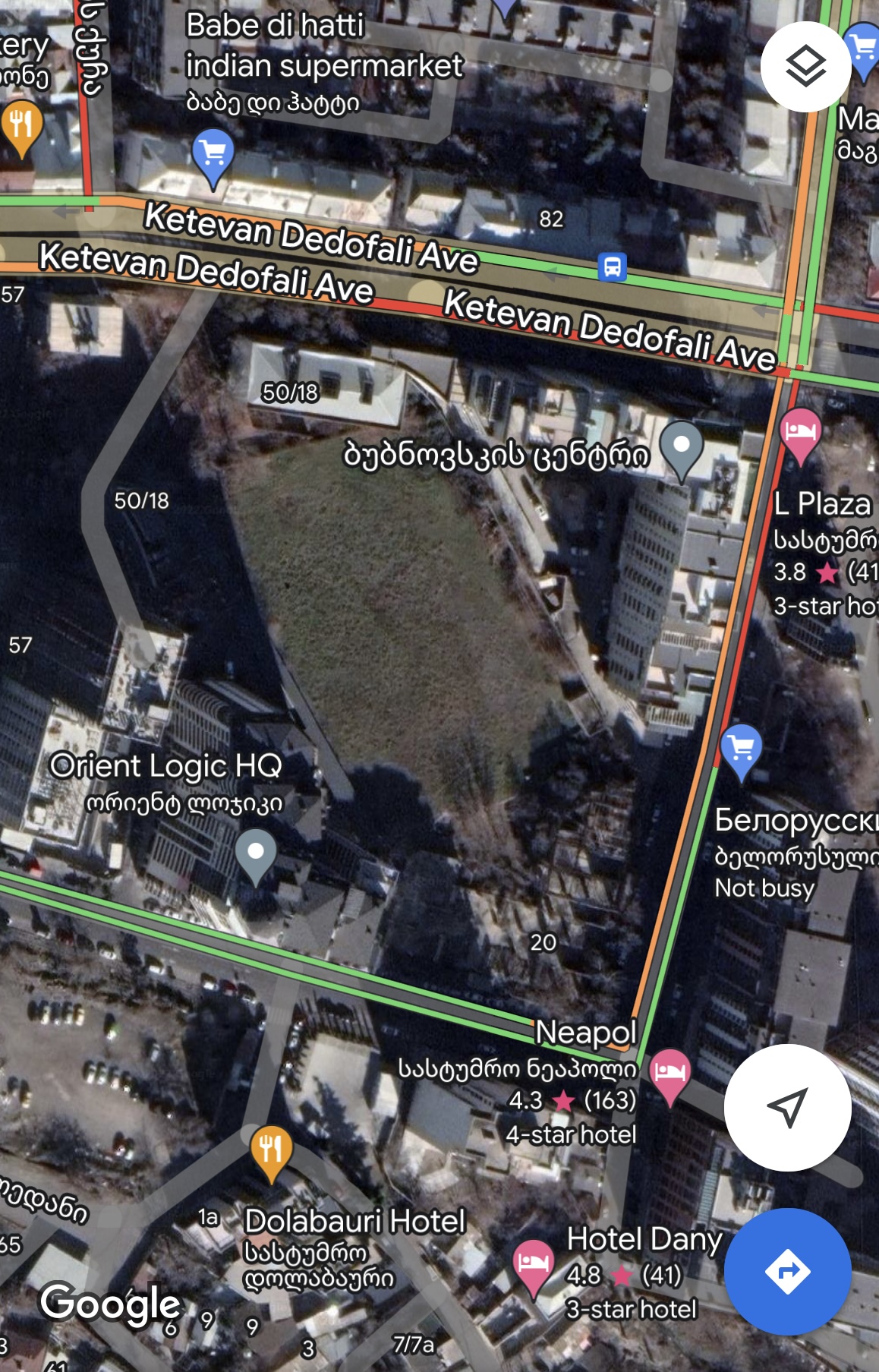Viewport: 879px width, 1372px height.
Task: Select the restaurant pin above Dolabauri Hotel
Action: (x=270, y=1150)
